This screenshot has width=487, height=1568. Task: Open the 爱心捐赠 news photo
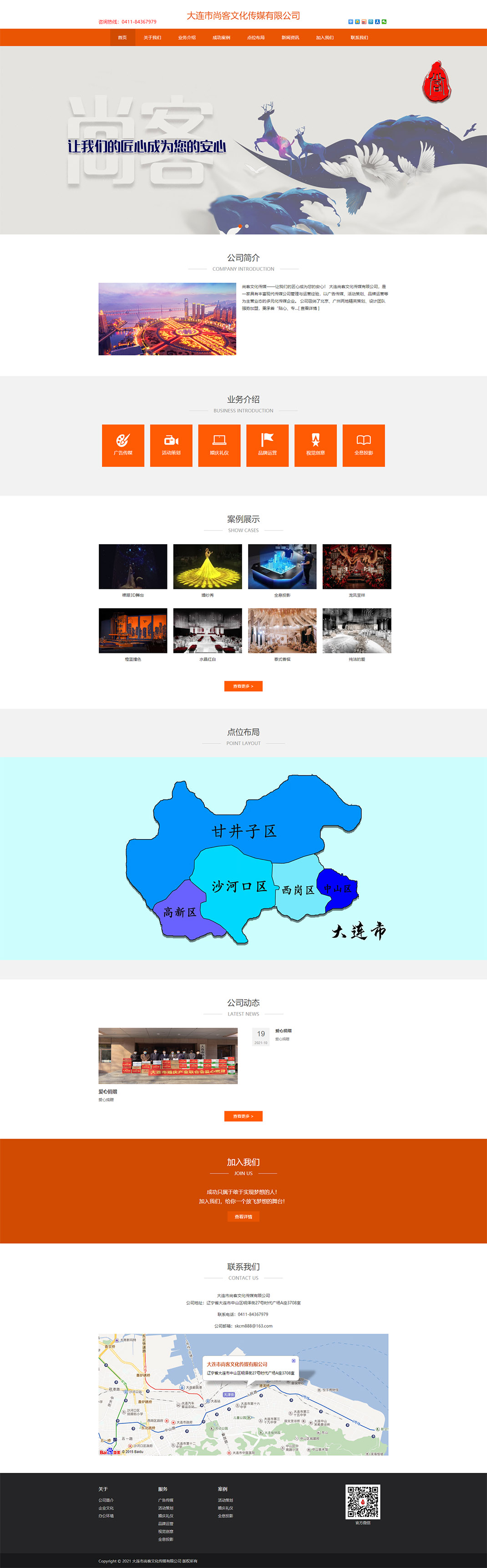(x=168, y=1056)
